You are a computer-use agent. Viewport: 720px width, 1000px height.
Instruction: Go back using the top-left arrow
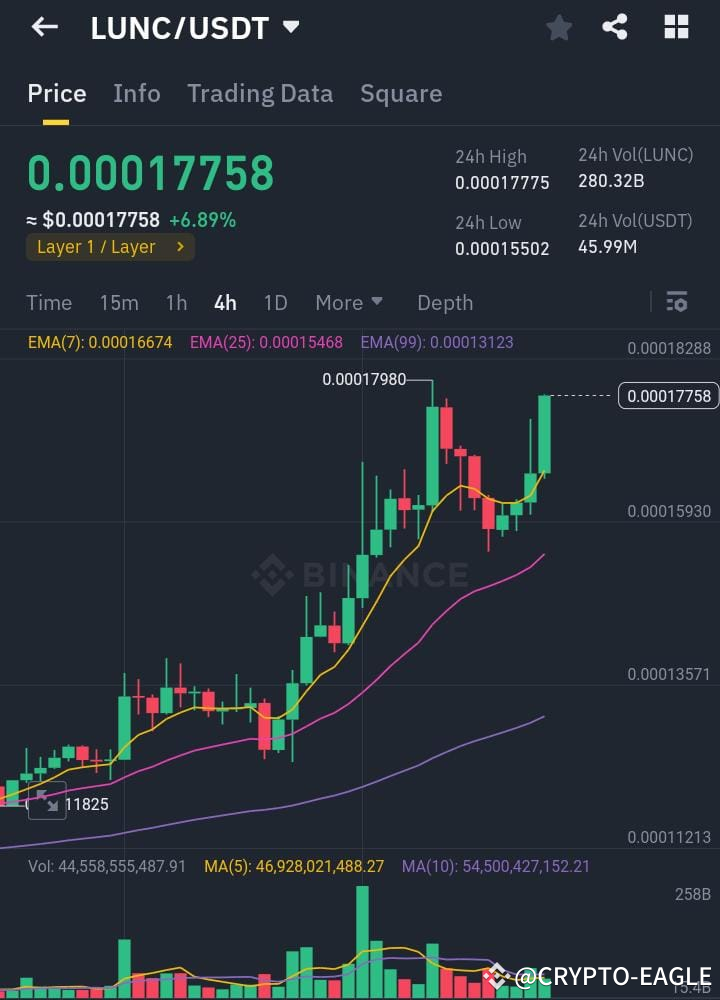(44, 27)
